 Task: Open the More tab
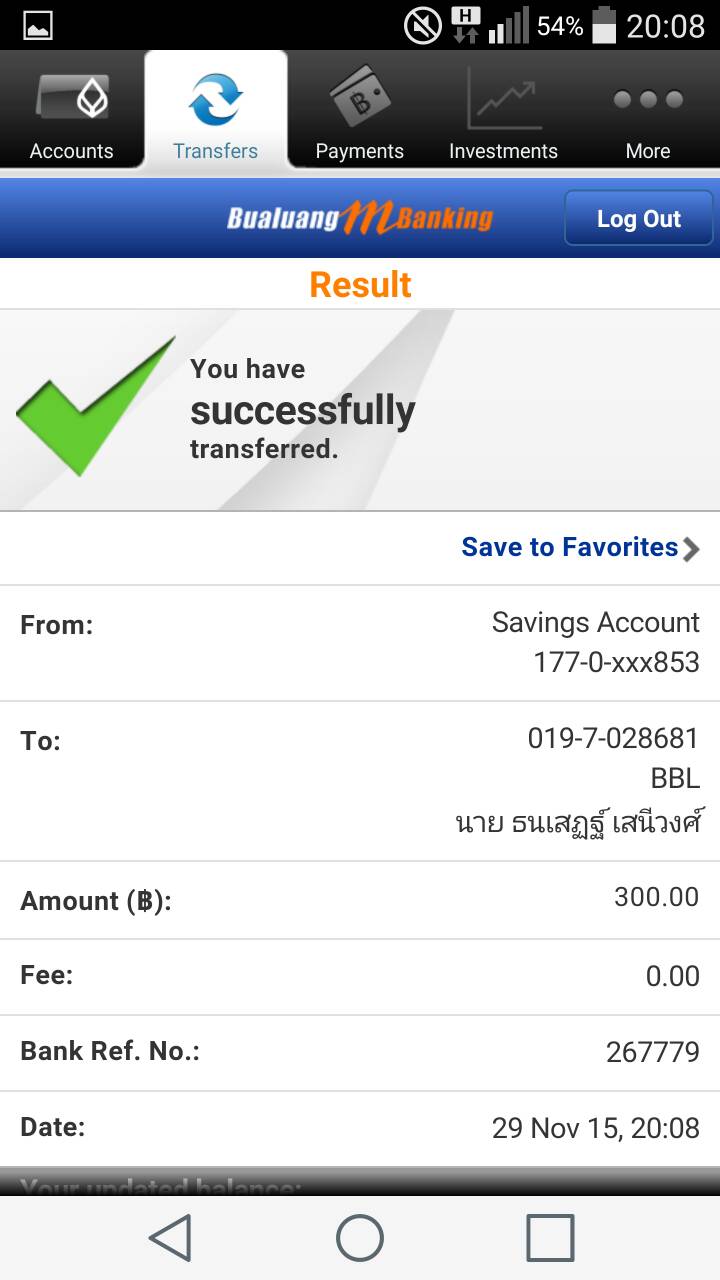[x=647, y=112]
